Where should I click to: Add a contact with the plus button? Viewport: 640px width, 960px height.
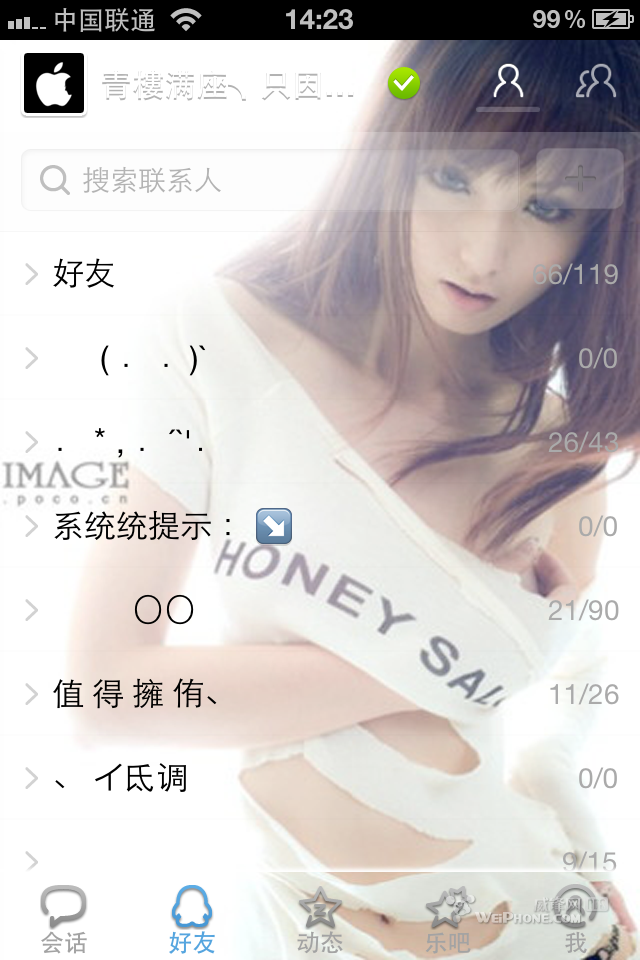[580, 180]
